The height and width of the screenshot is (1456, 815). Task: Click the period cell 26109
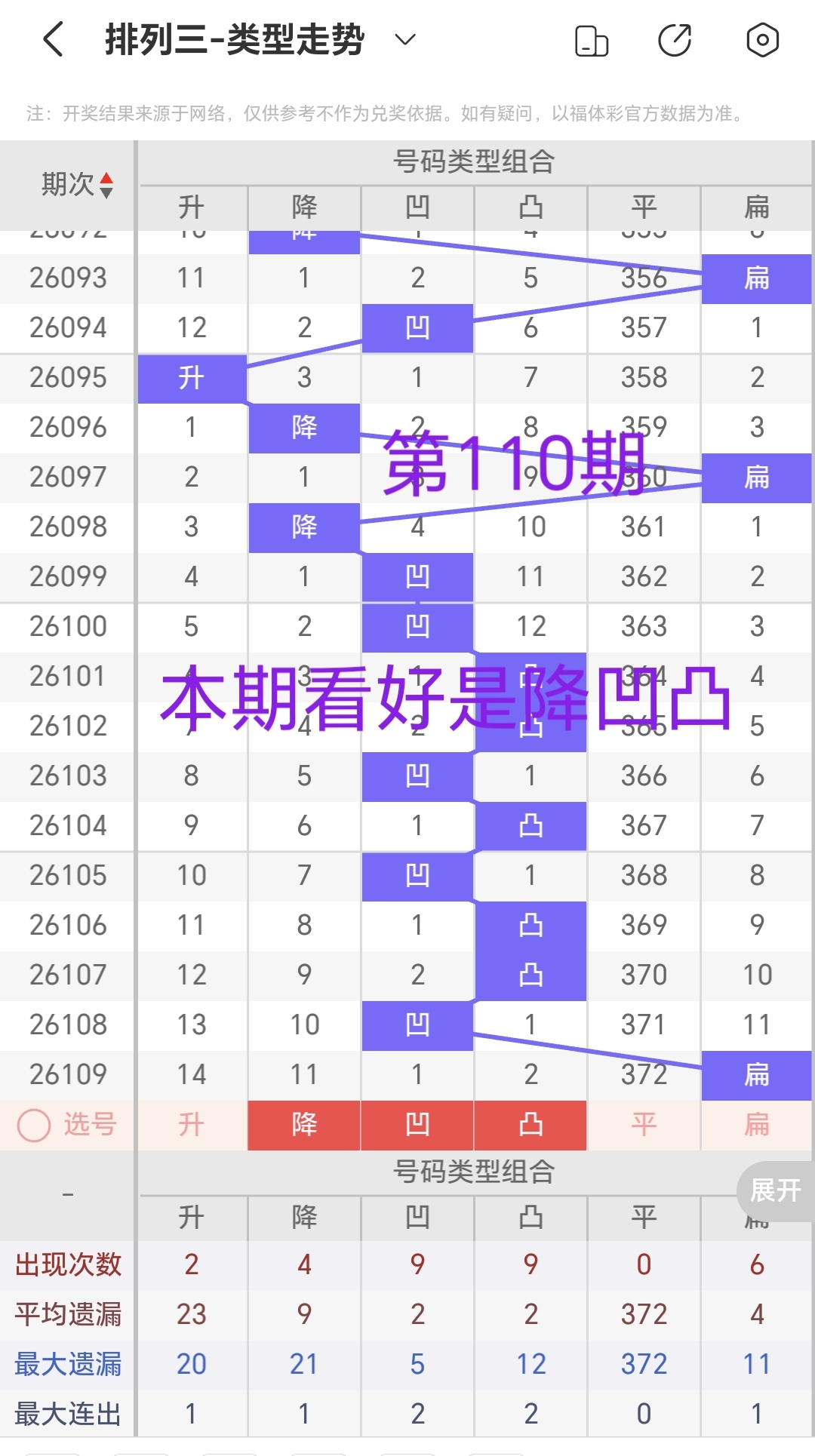click(x=68, y=1074)
